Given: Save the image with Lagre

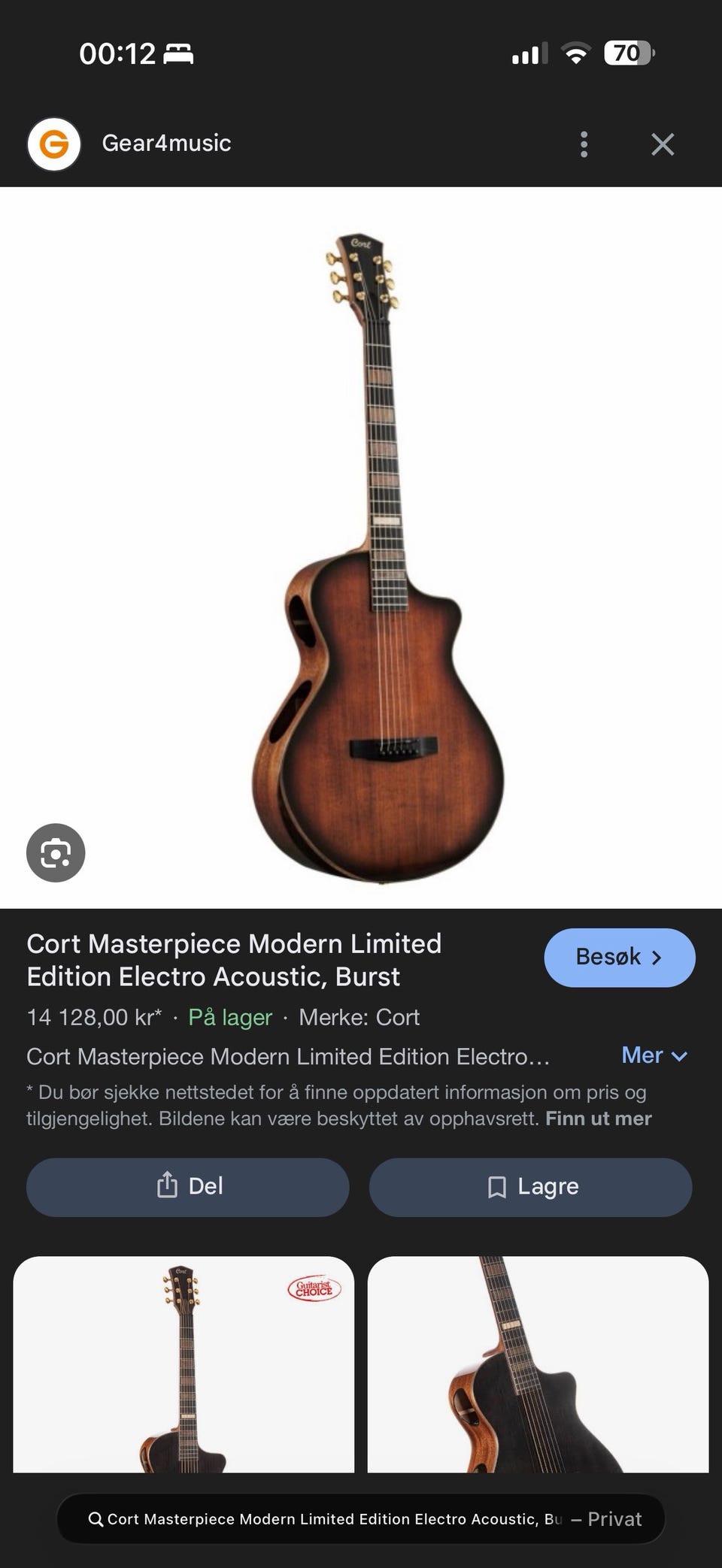Looking at the screenshot, I should coord(530,1186).
